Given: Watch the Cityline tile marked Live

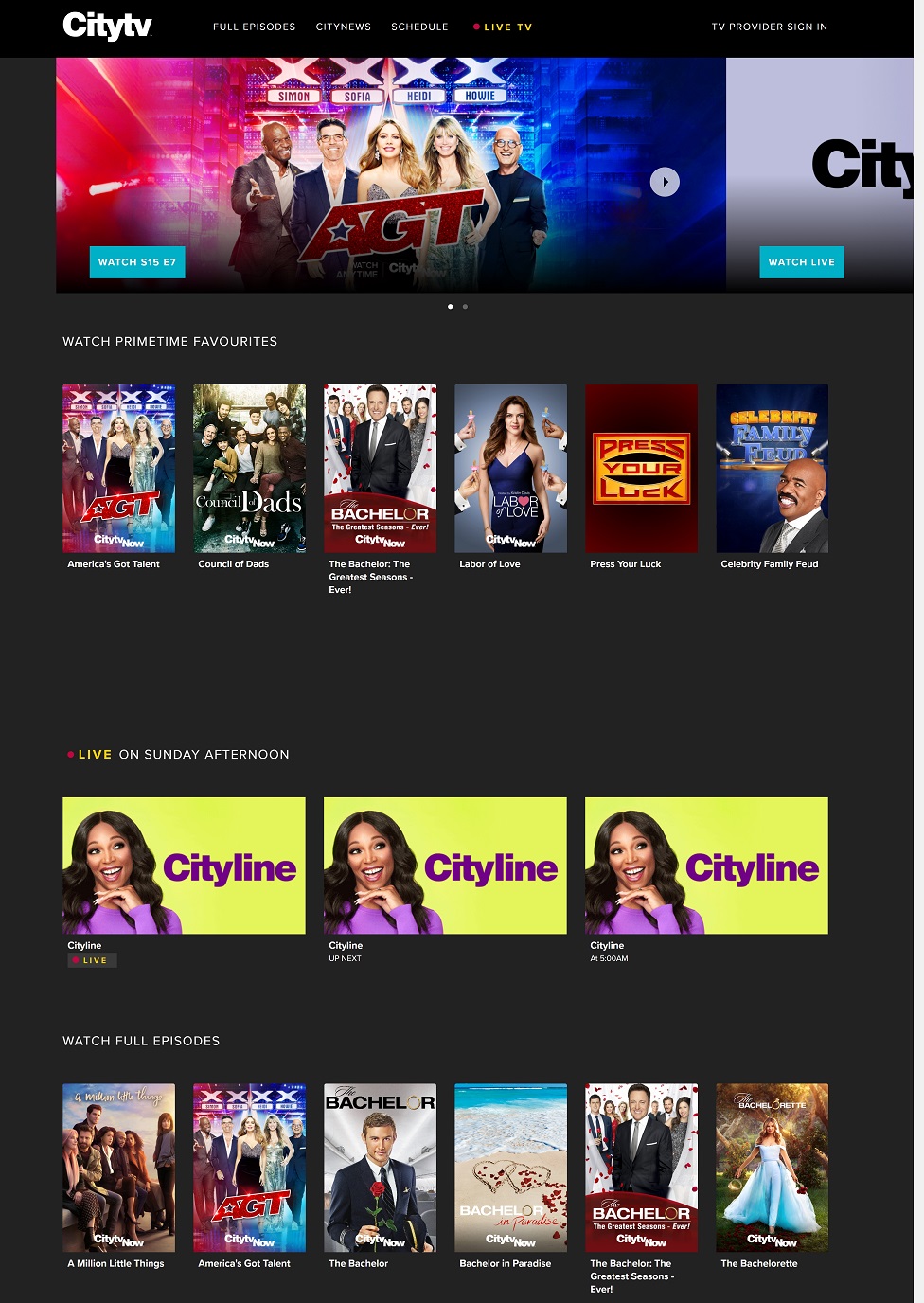Looking at the screenshot, I should [x=184, y=866].
